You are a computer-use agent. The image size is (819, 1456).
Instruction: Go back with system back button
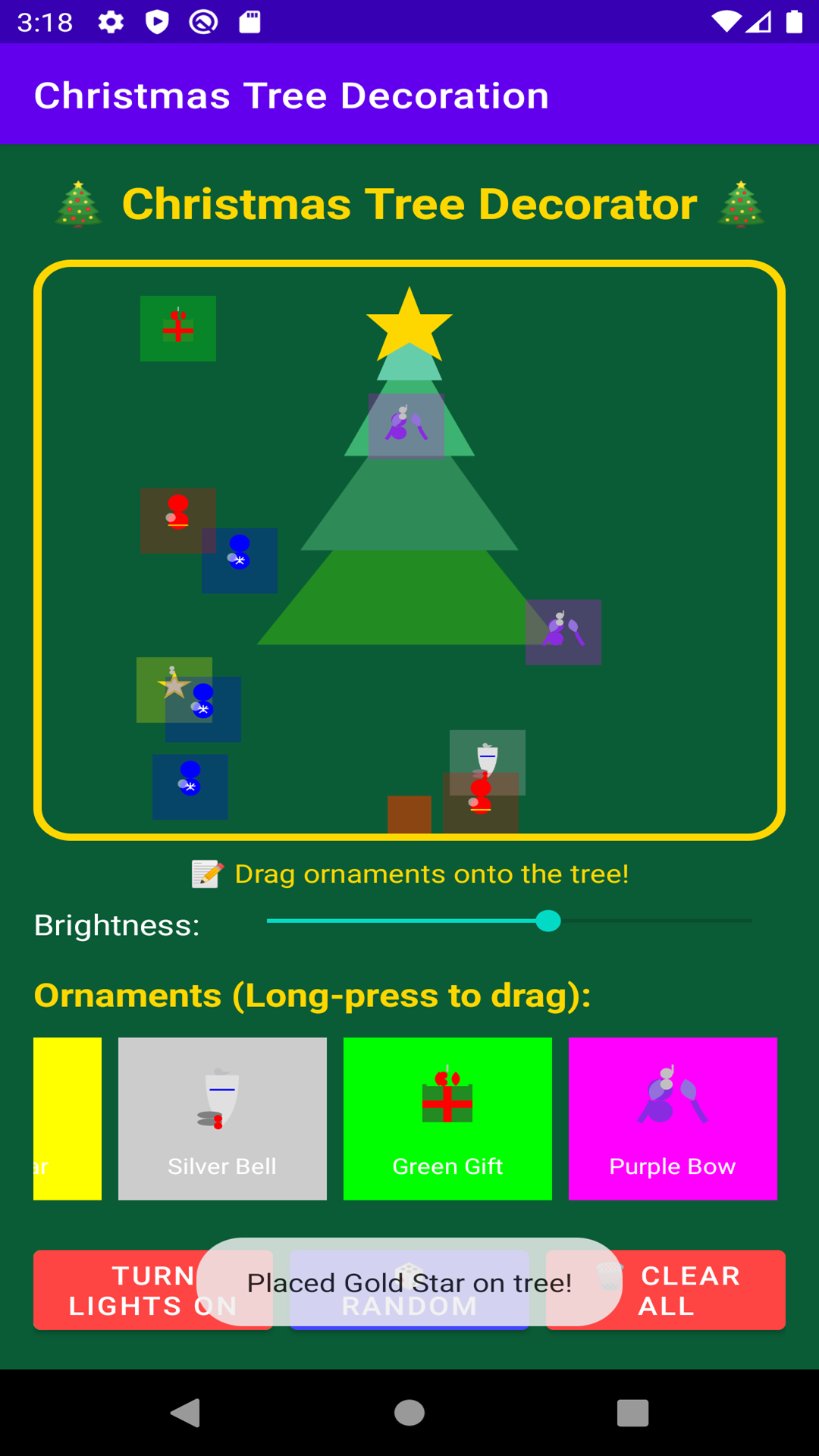tap(185, 1413)
